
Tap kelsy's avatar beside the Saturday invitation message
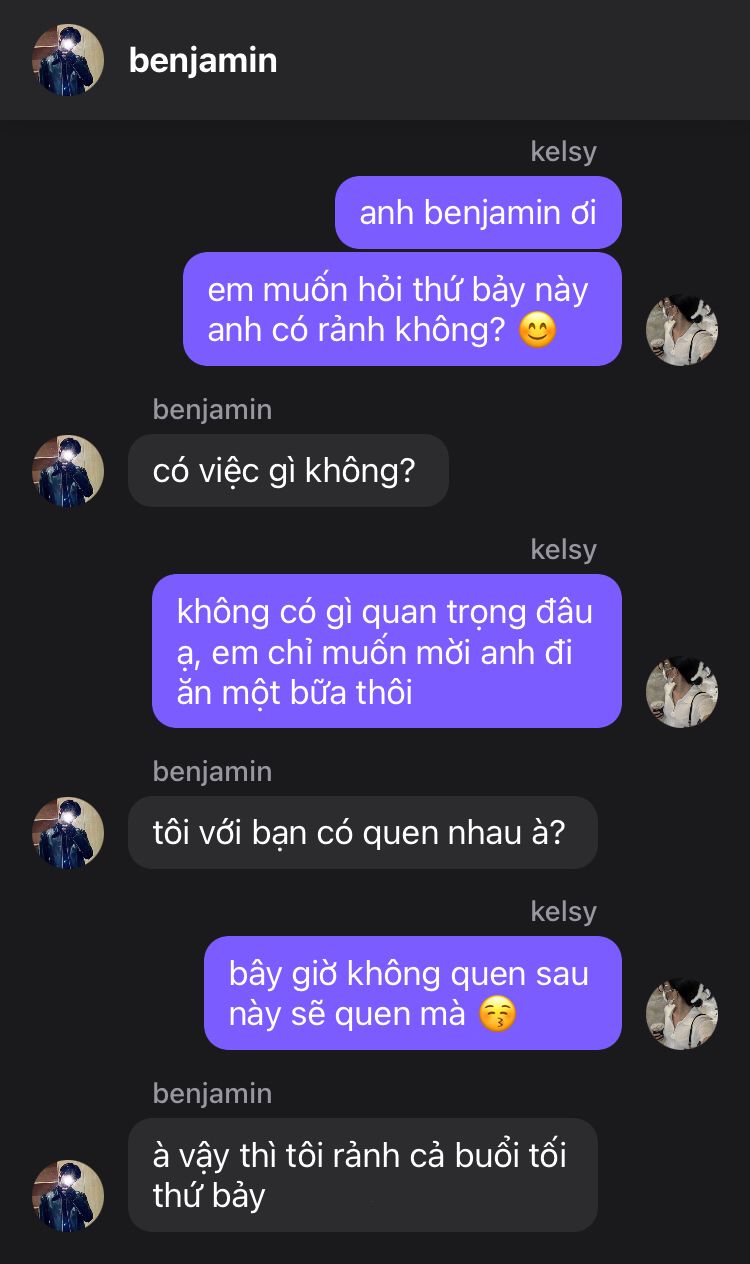click(x=682, y=330)
